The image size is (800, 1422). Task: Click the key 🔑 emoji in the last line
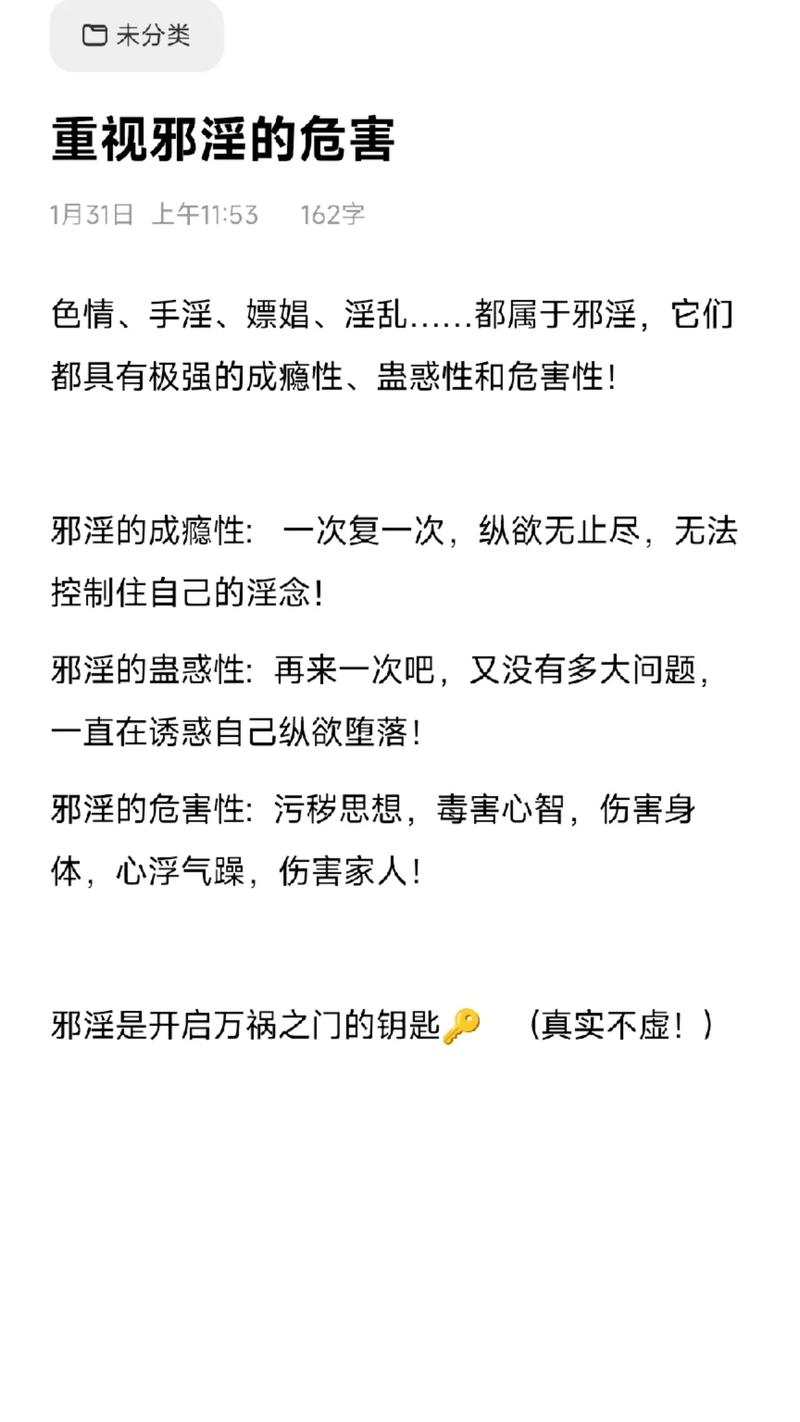coord(462,1022)
